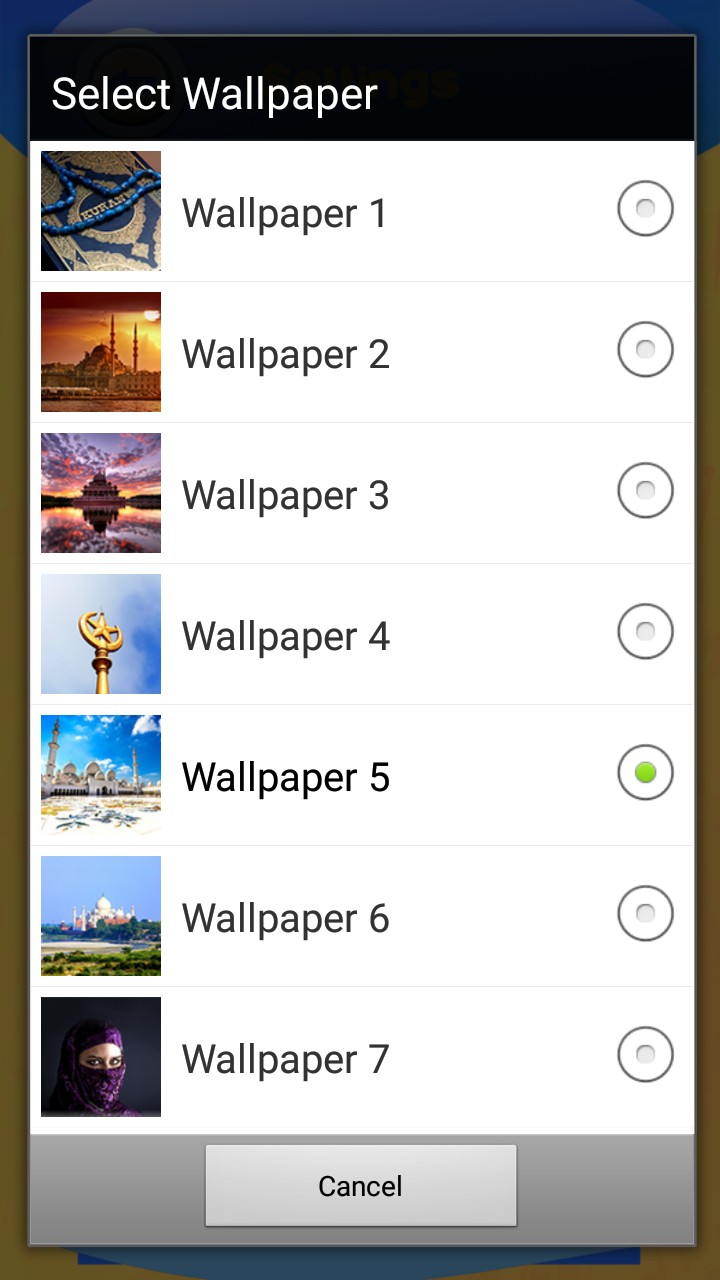Select Wallpaper 4 using its radio button
The height and width of the screenshot is (1280, 720).
[x=645, y=631]
